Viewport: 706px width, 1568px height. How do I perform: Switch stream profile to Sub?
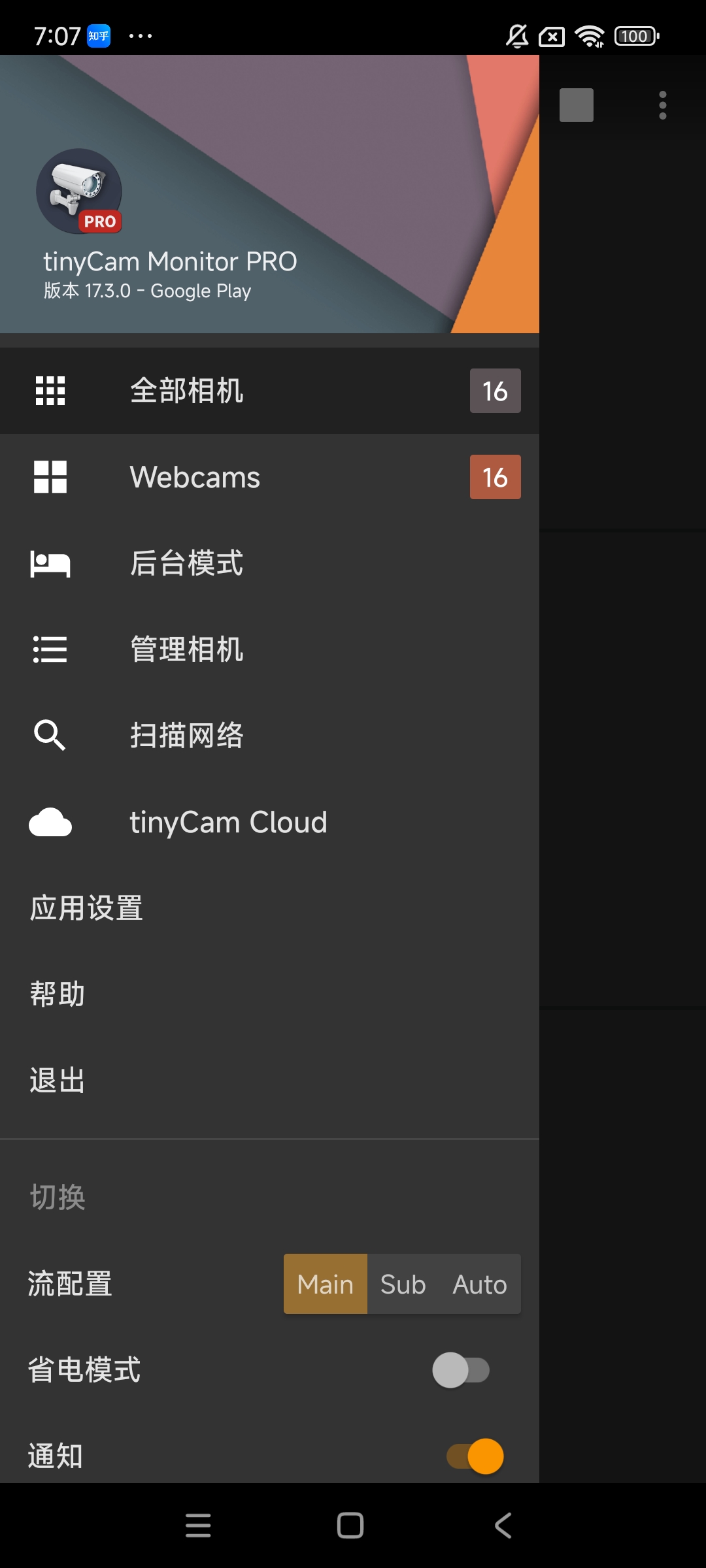pyautogui.click(x=403, y=1284)
